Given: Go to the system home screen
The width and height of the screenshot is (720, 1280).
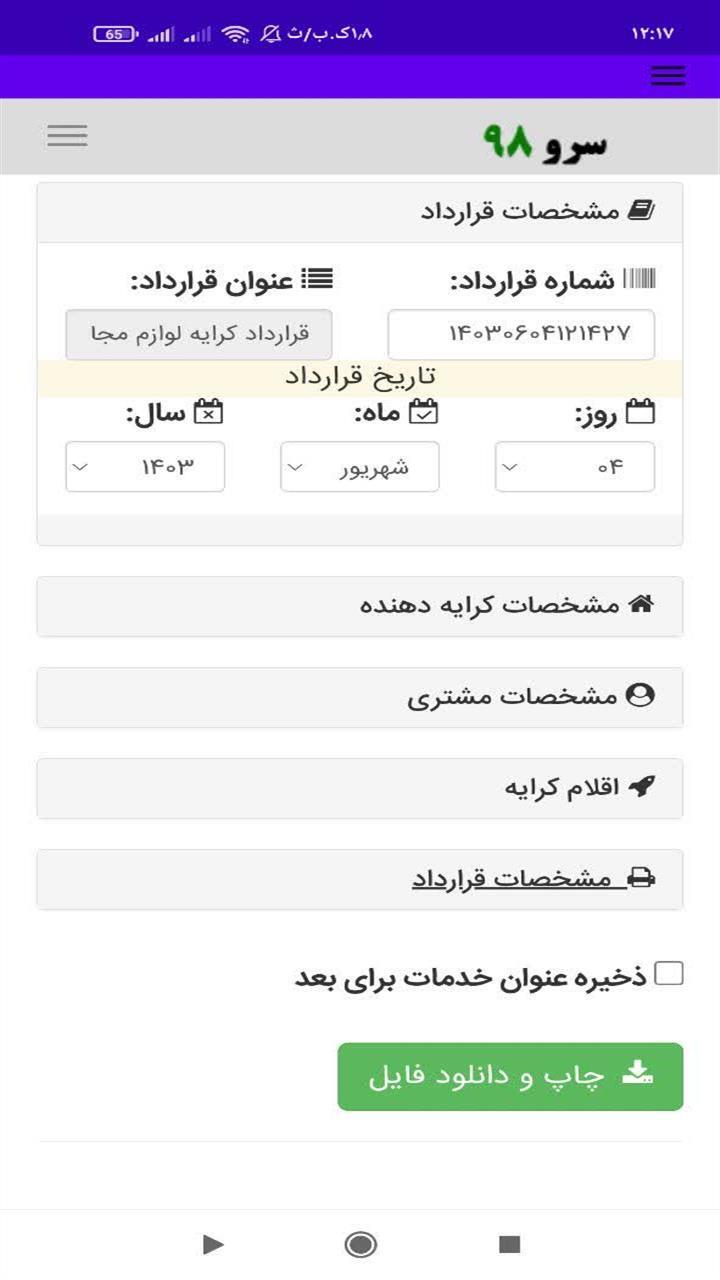Looking at the screenshot, I should [360, 1244].
